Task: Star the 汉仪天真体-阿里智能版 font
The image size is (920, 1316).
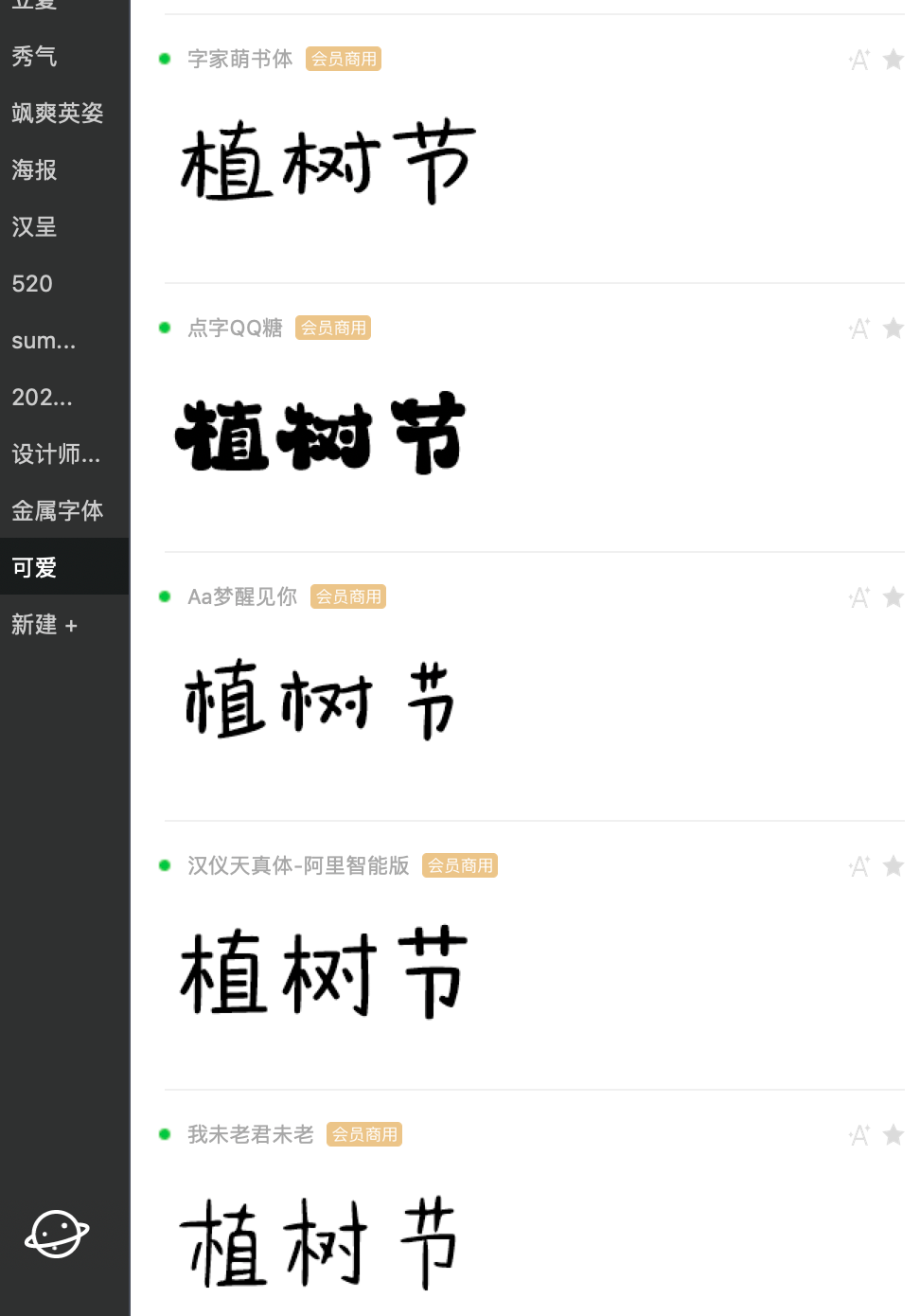Action: pyautogui.click(x=893, y=866)
